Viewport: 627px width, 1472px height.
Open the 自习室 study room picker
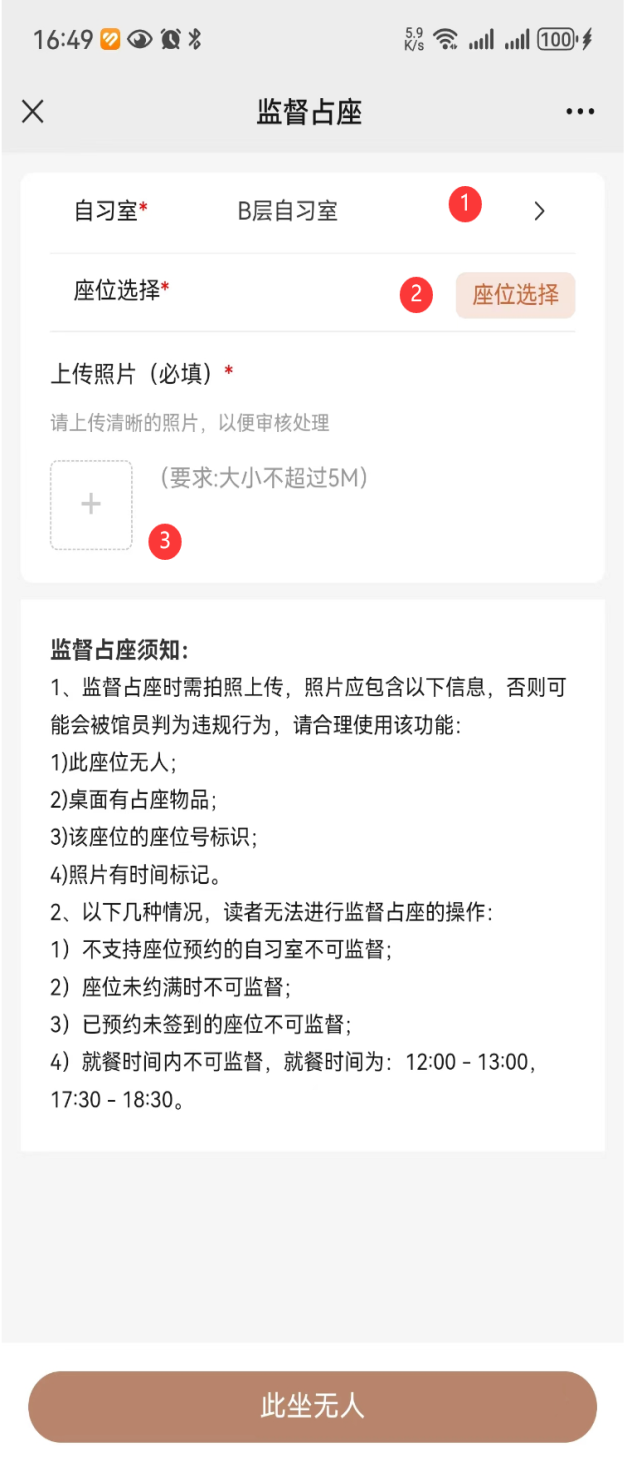[x=538, y=211]
